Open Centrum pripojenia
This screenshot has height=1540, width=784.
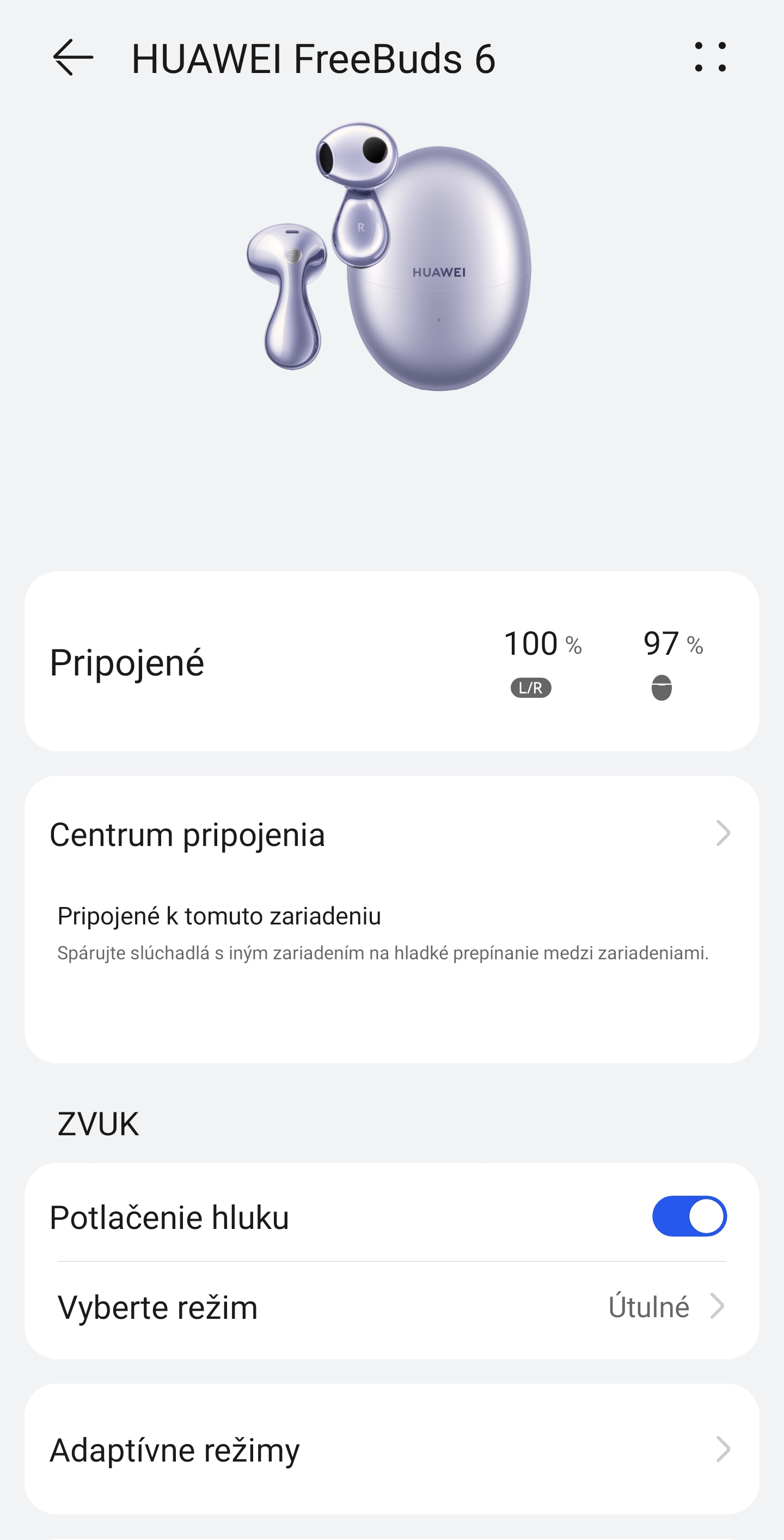pos(391,835)
